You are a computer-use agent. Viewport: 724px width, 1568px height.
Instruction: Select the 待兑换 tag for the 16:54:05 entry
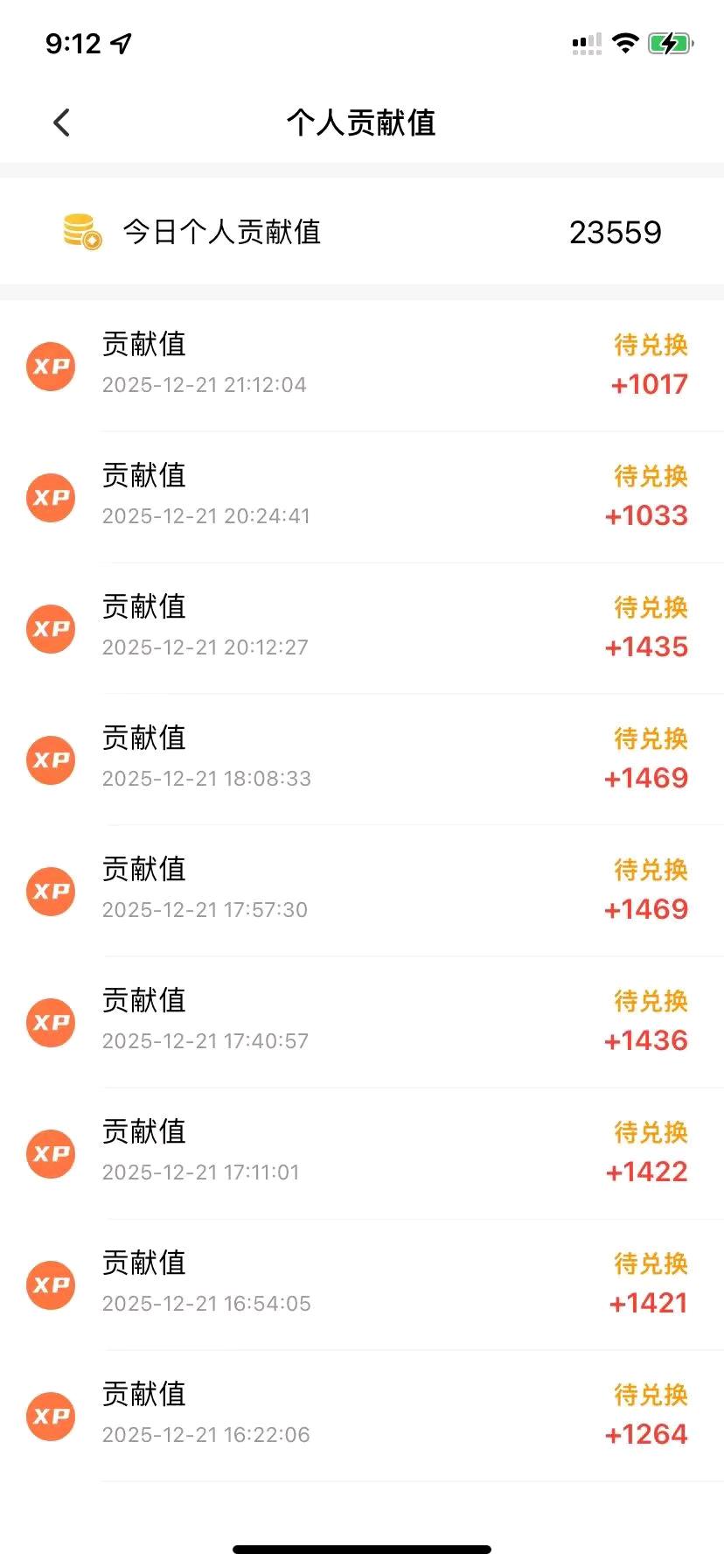pos(650,1264)
